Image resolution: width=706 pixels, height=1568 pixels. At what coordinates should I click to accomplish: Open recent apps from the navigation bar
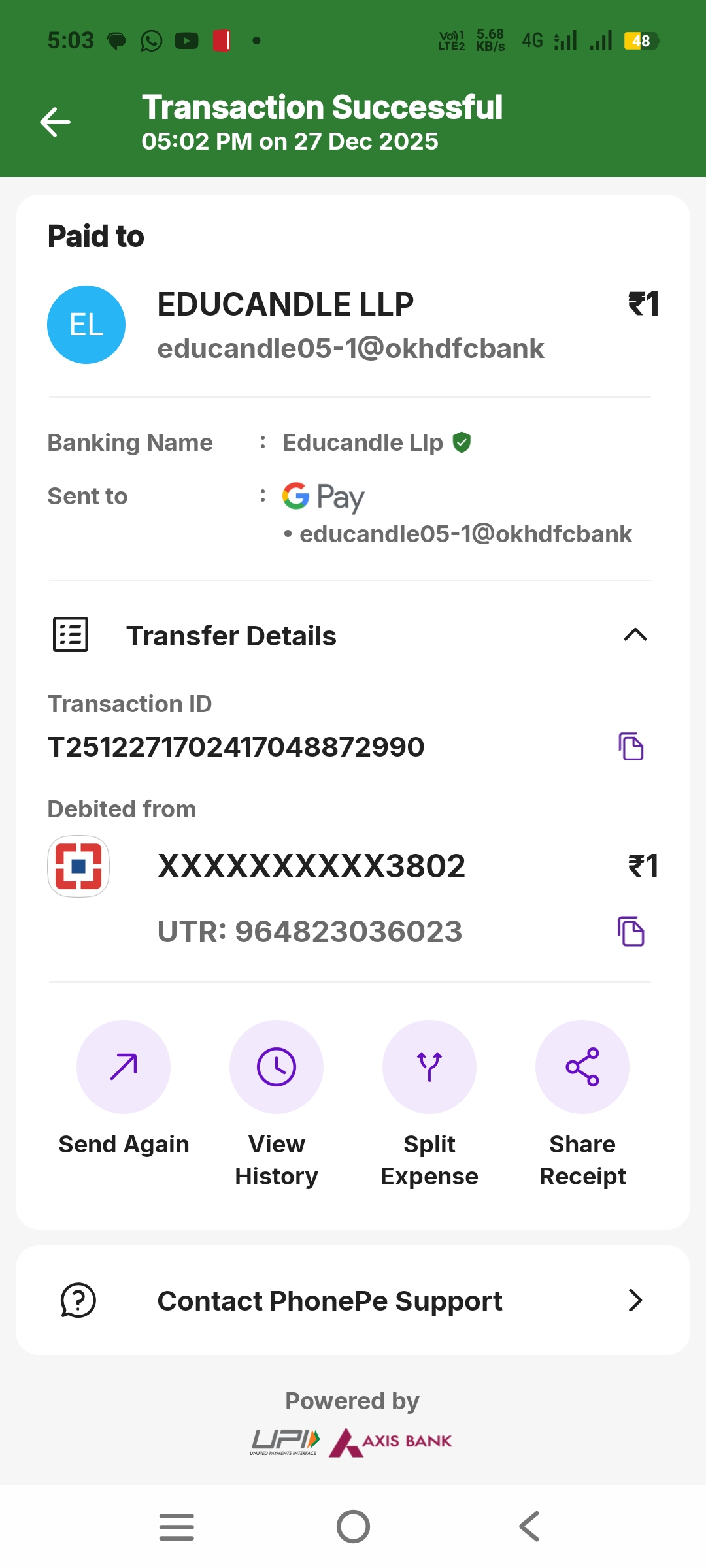(x=176, y=1527)
